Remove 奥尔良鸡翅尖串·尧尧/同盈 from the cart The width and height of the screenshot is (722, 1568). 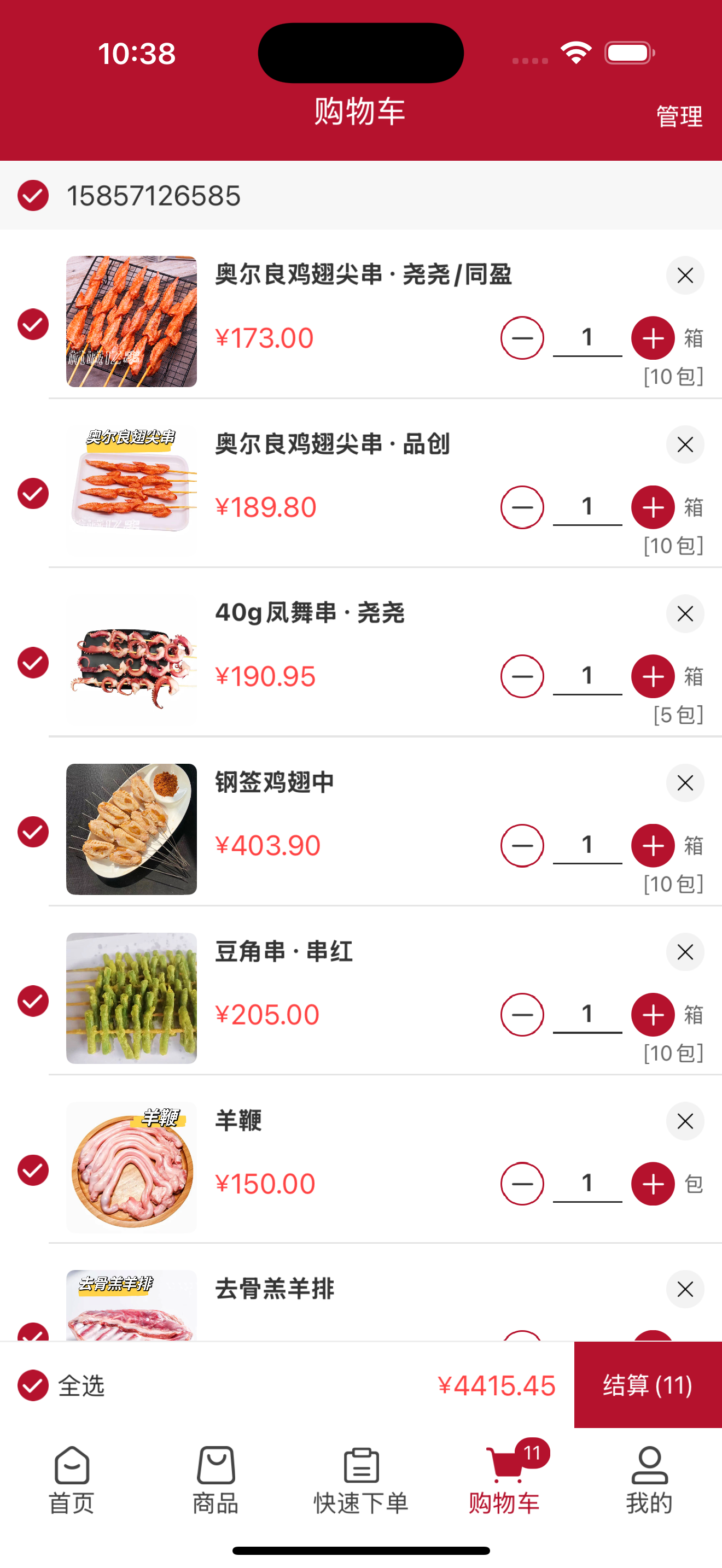click(685, 275)
